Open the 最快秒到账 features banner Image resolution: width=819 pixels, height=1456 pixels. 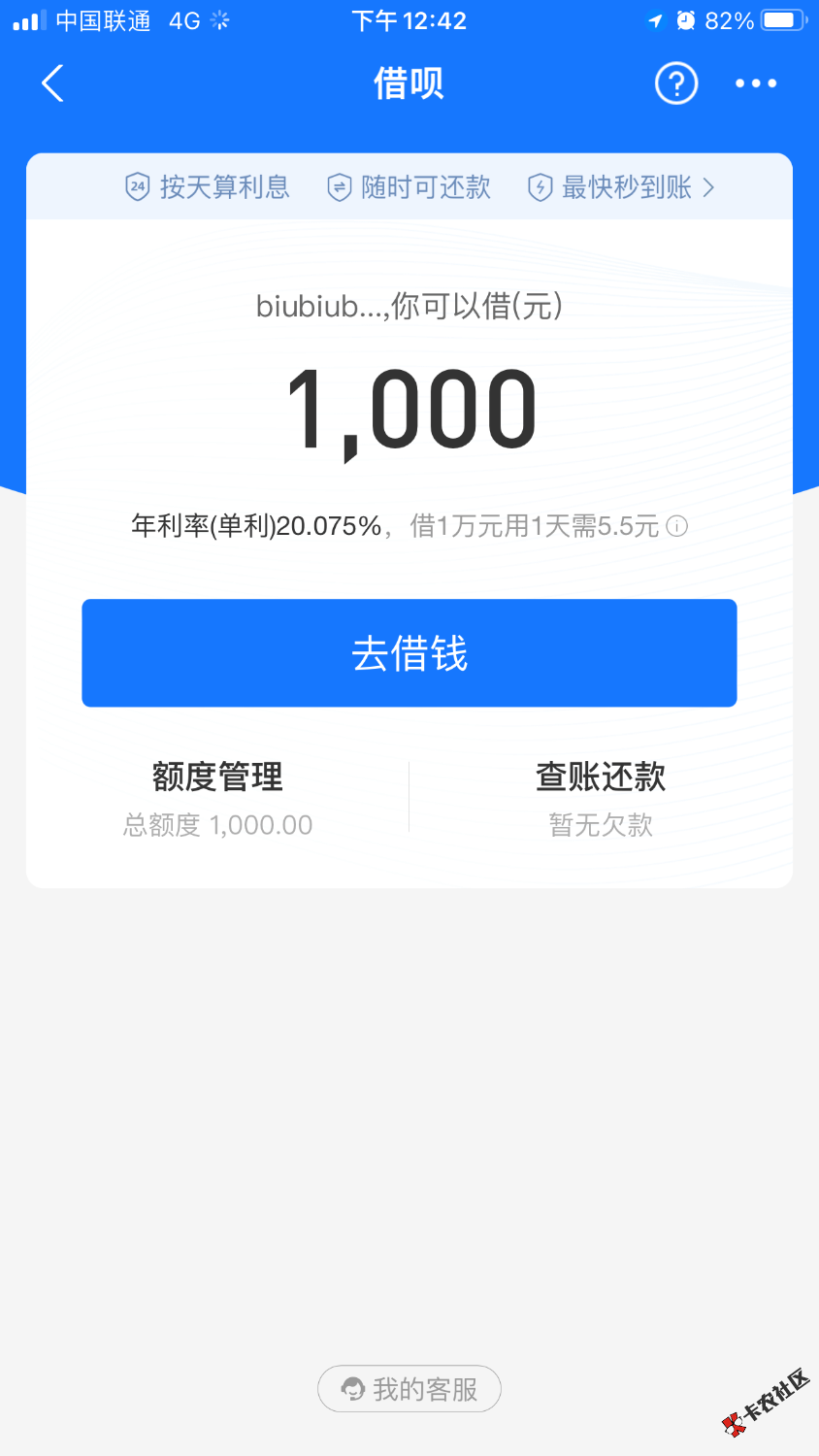[x=621, y=187]
